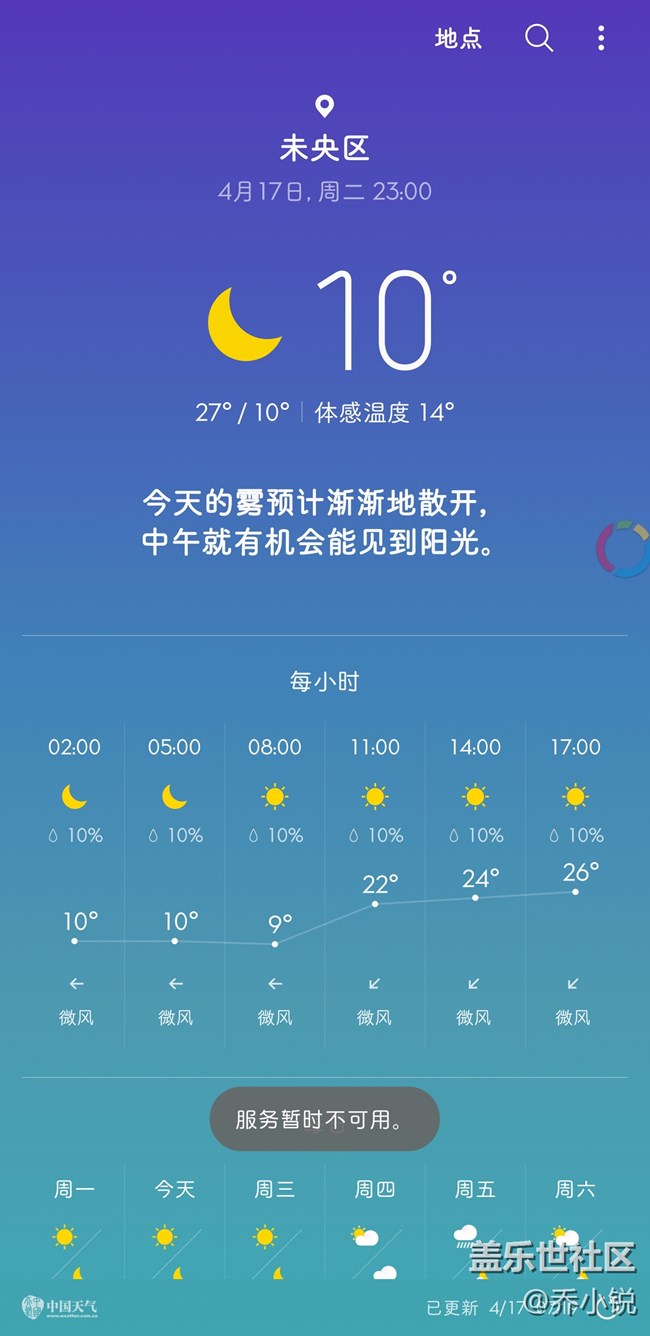Open the three-dot overflow menu

(x=601, y=39)
